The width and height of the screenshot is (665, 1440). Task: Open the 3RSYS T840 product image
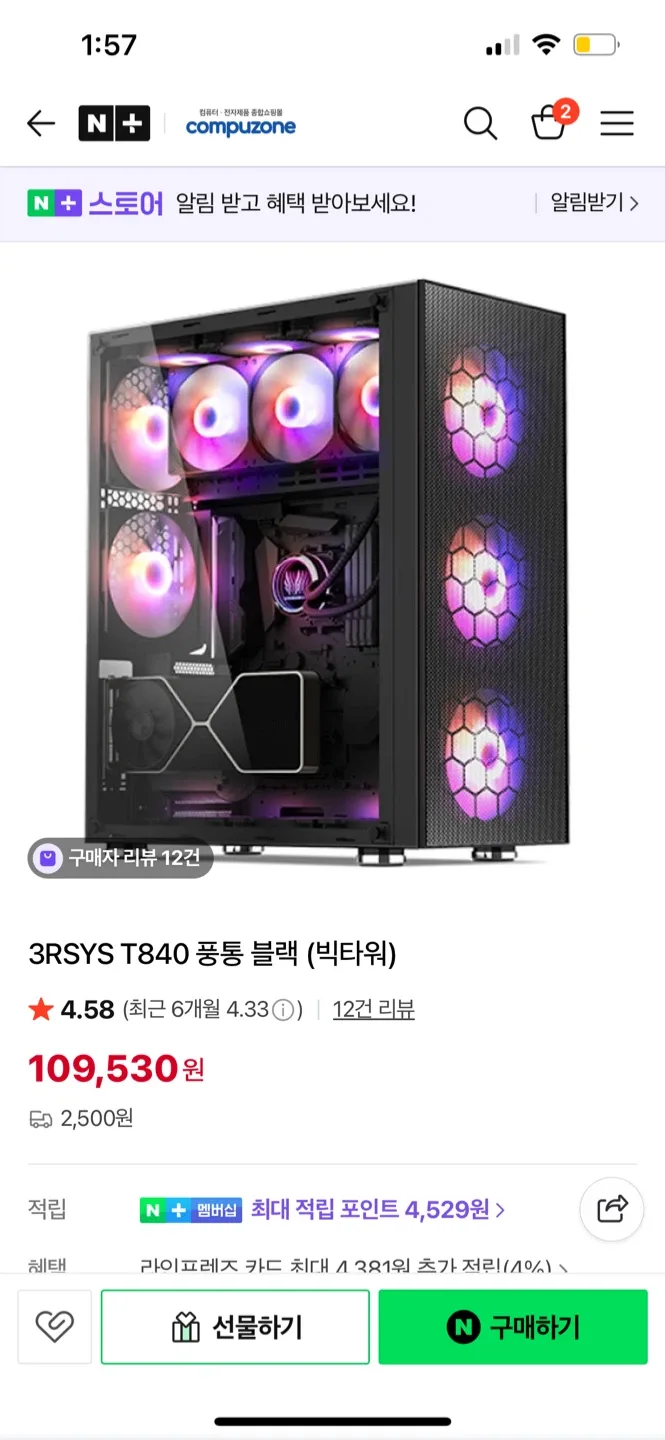330,570
